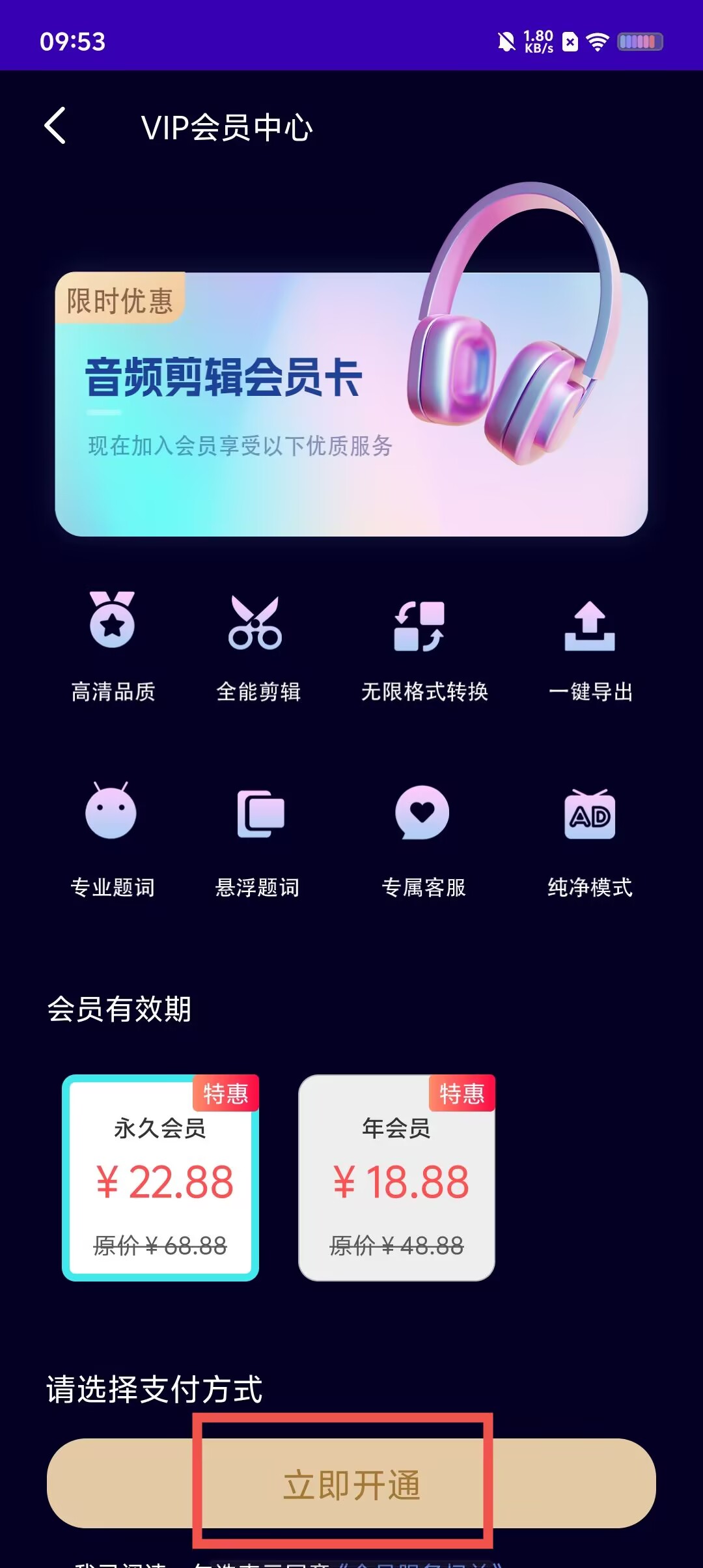
Task: Go back from VIP会员中心
Action: (x=56, y=126)
